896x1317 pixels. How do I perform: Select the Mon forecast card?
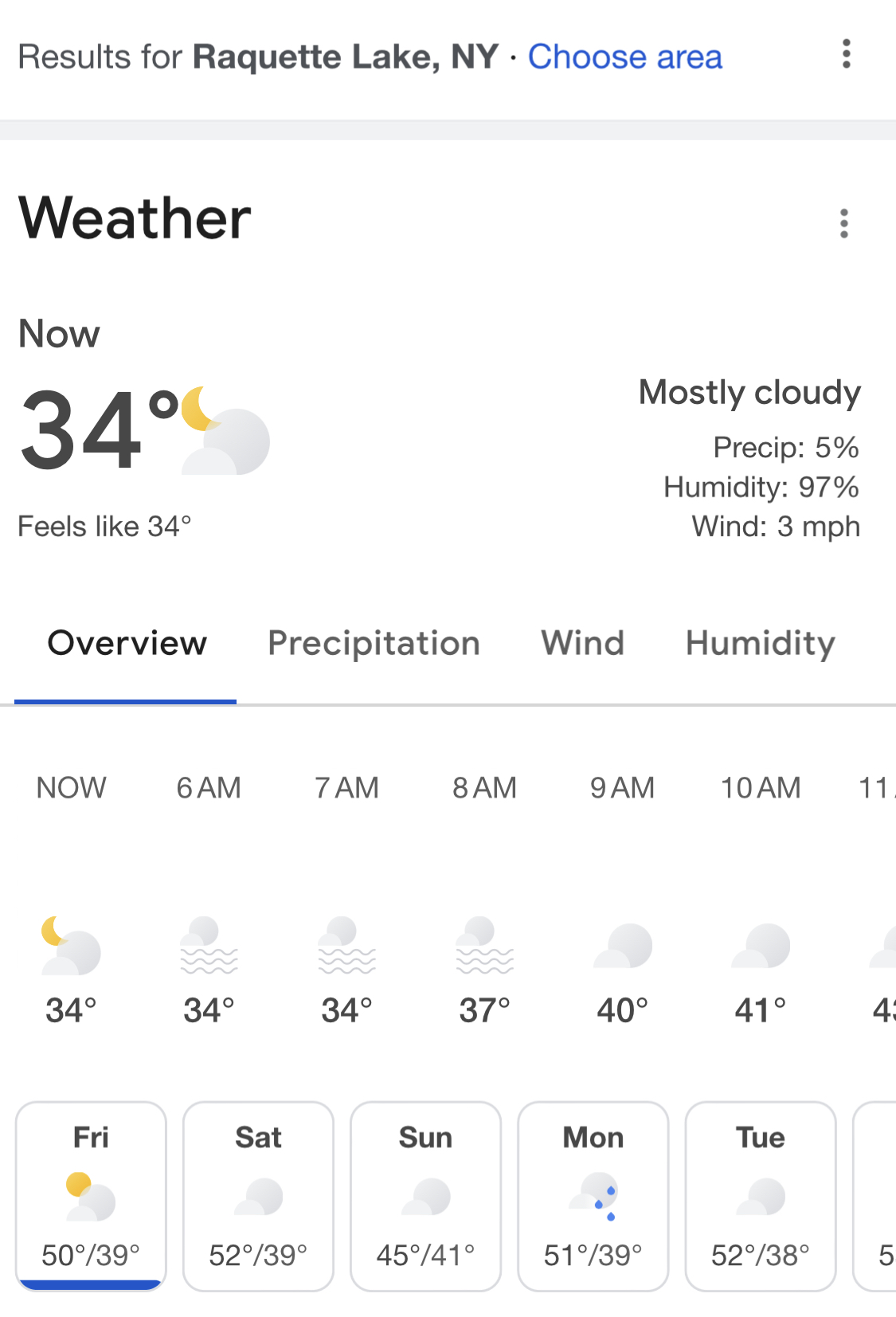click(593, 1196)
